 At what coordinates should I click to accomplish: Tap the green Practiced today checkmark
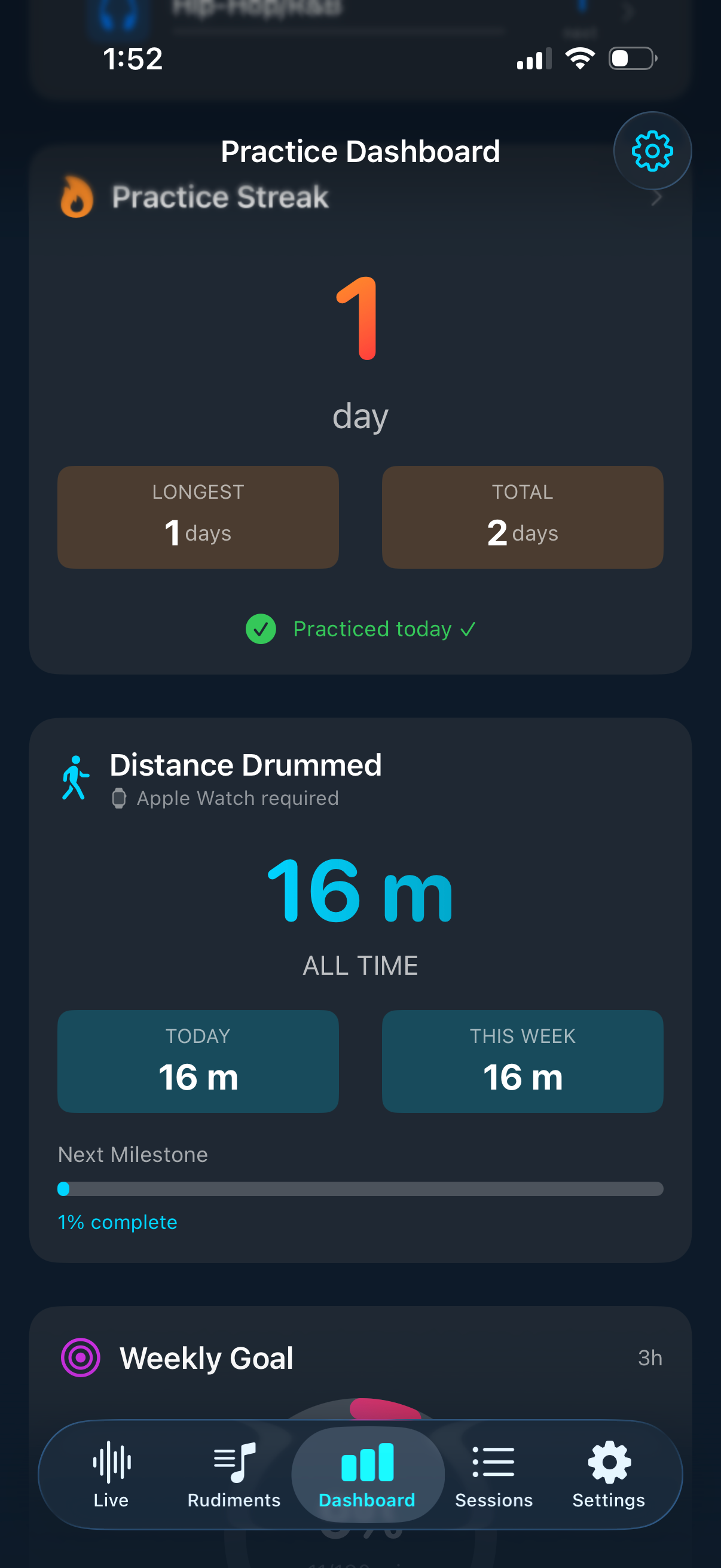click(261, 629)
